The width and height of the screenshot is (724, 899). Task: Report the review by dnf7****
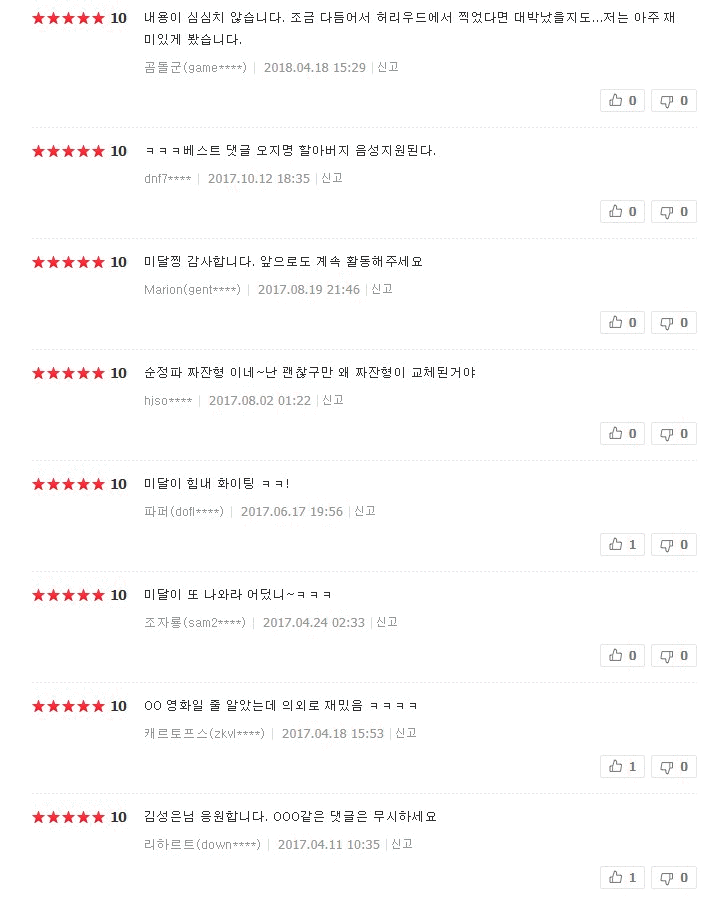pos(332,178)
